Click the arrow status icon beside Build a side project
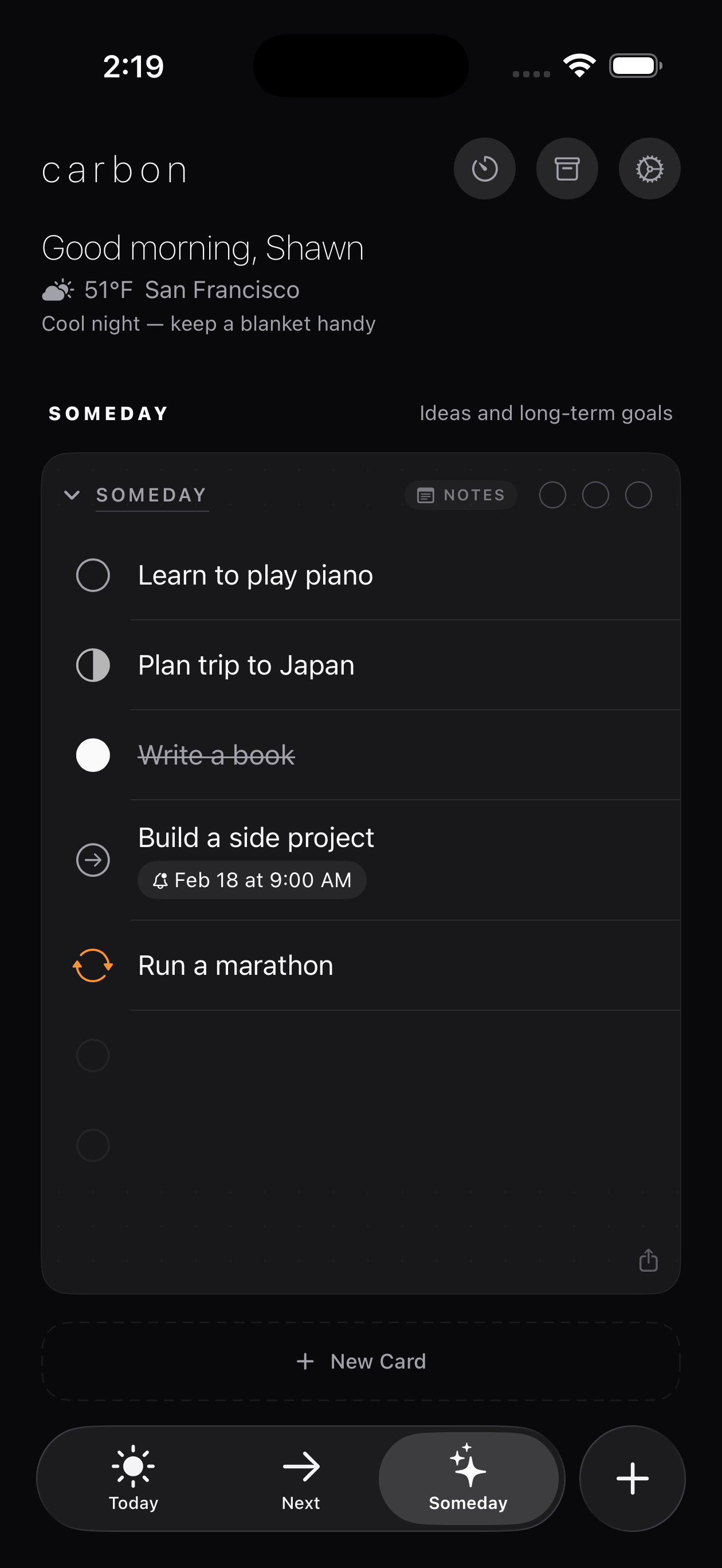The image size is (722, 1568). click(92, 859)
